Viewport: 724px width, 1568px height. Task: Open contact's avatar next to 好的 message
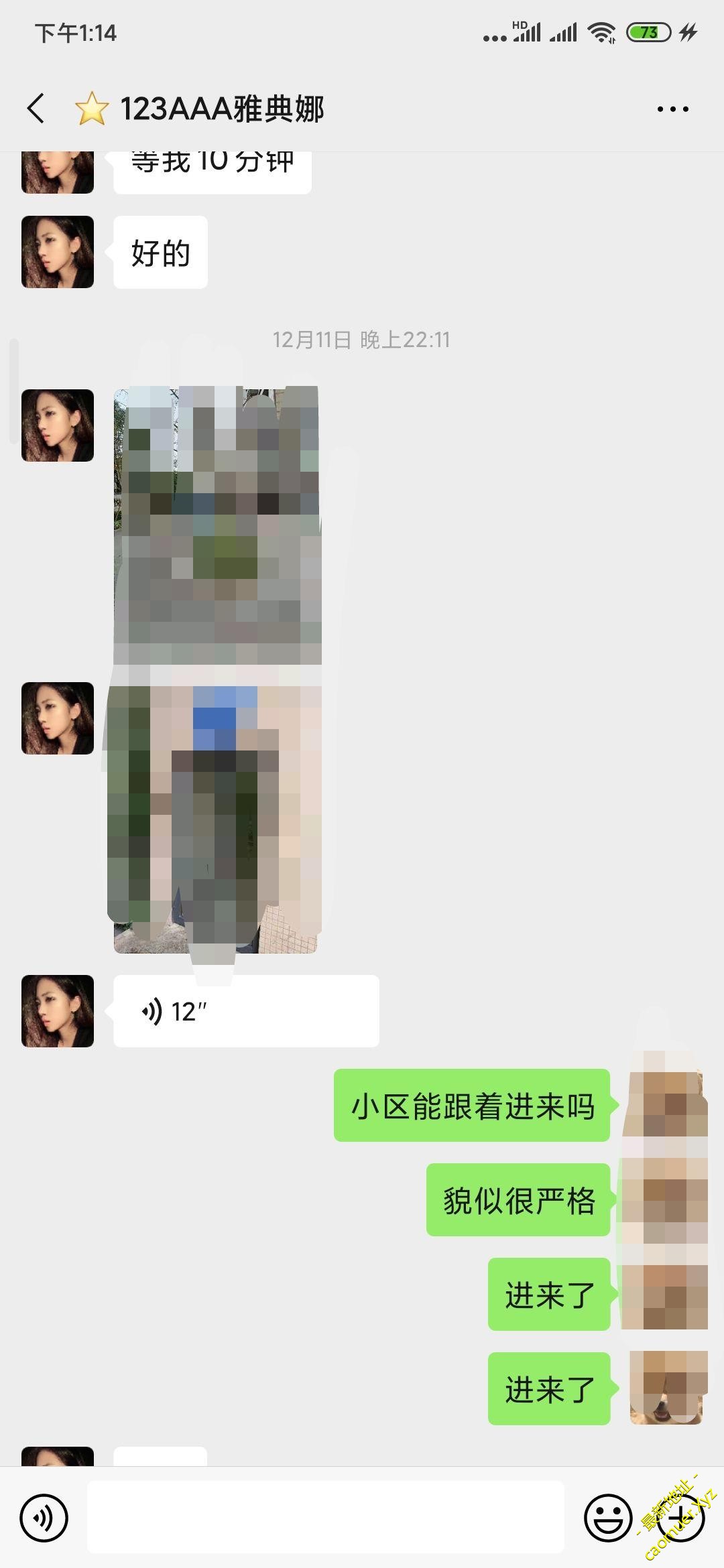(58, 252)
